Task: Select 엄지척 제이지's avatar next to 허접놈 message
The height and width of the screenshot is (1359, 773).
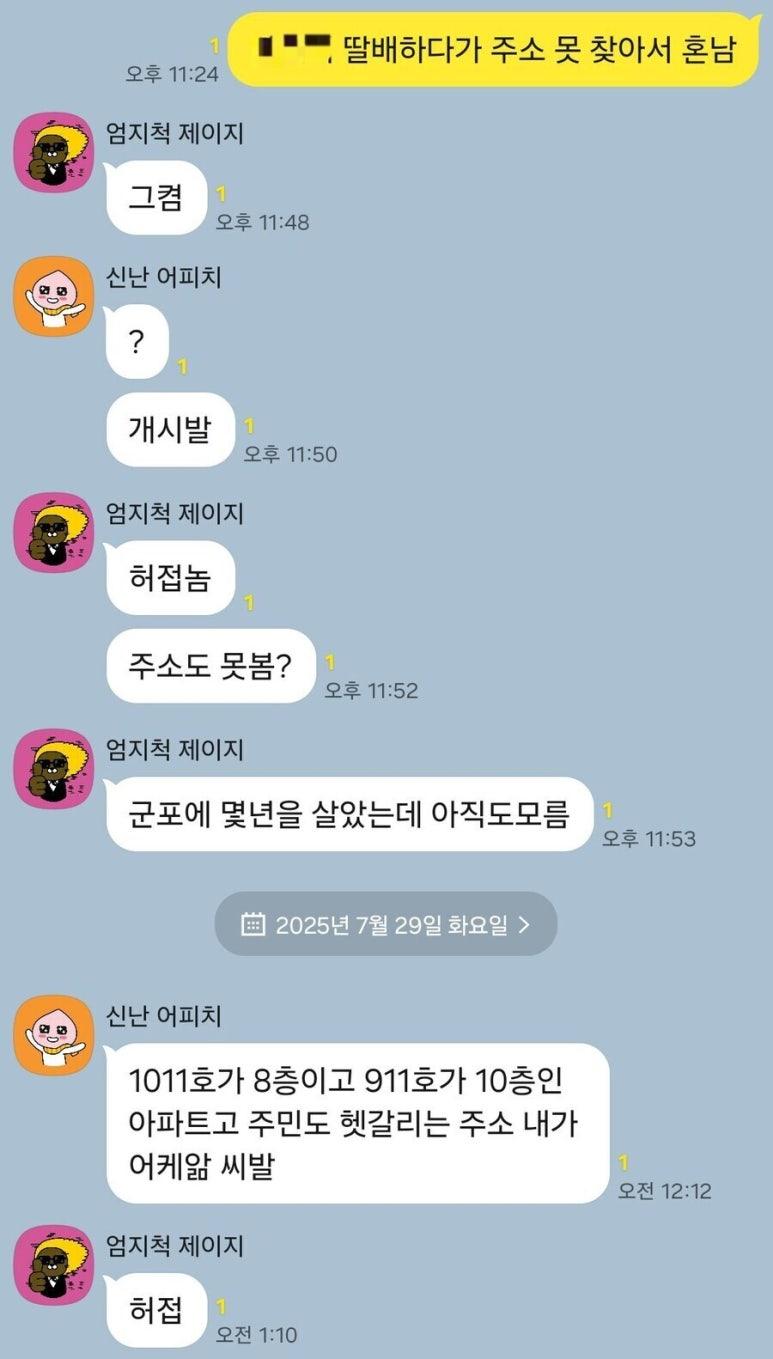Action: [52, 533]
